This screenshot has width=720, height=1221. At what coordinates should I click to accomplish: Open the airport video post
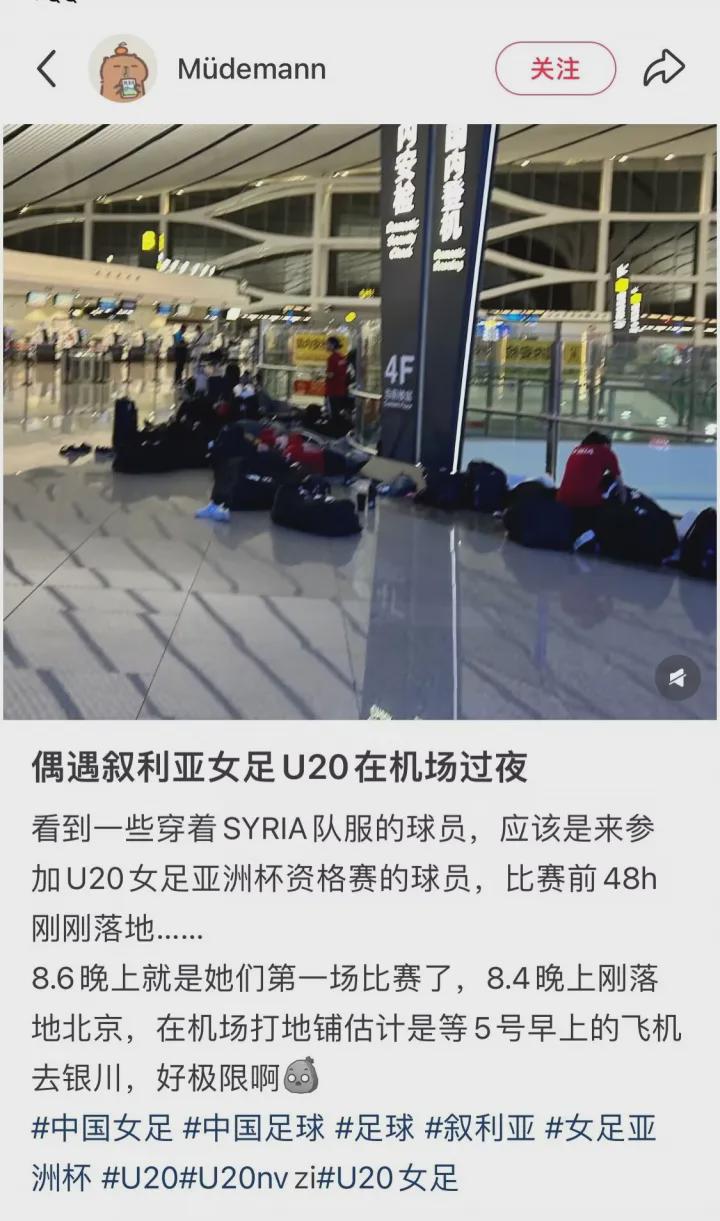coord(360,420)
